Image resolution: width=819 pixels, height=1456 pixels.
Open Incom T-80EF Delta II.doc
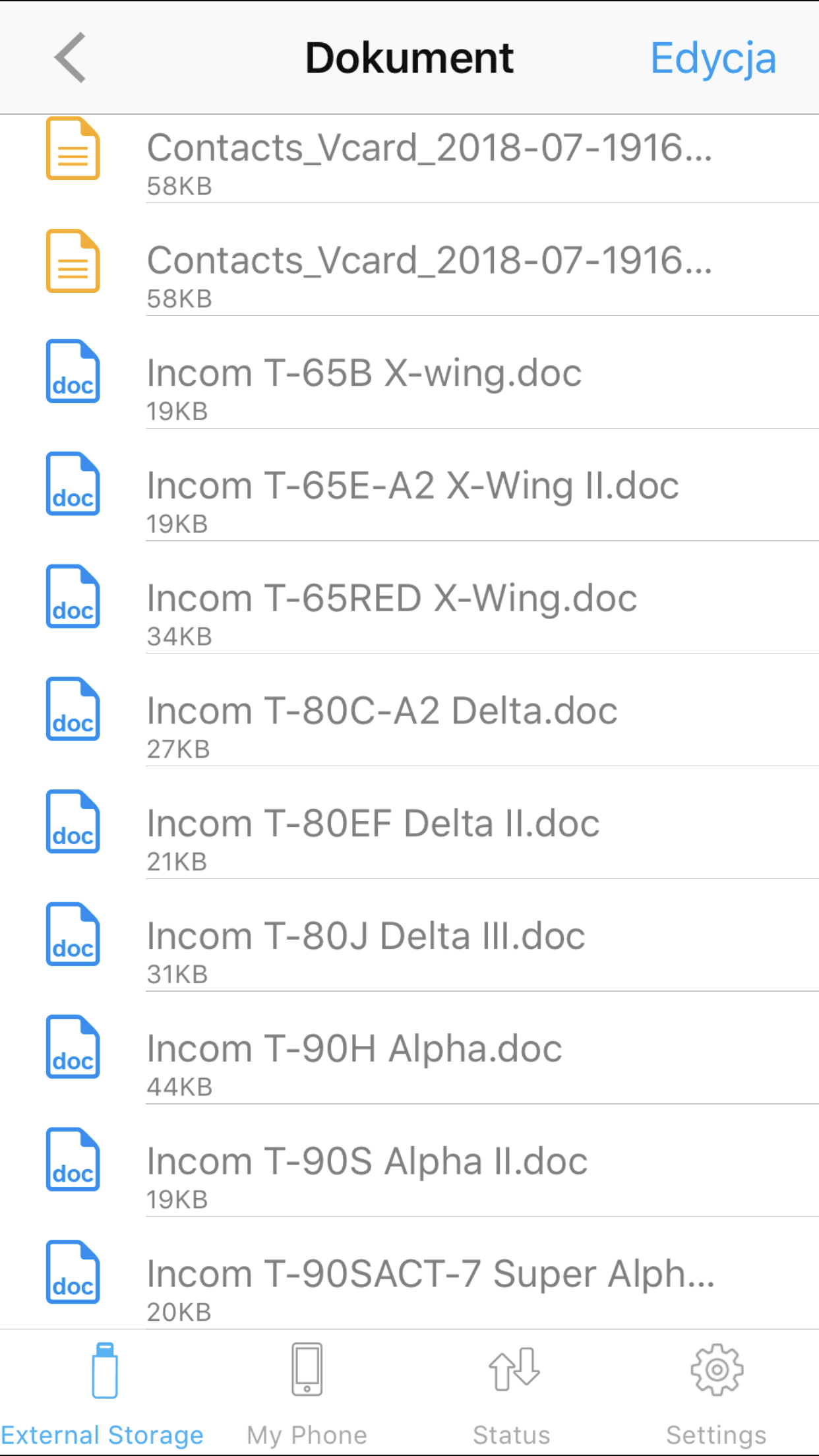(x=409, y=824)
